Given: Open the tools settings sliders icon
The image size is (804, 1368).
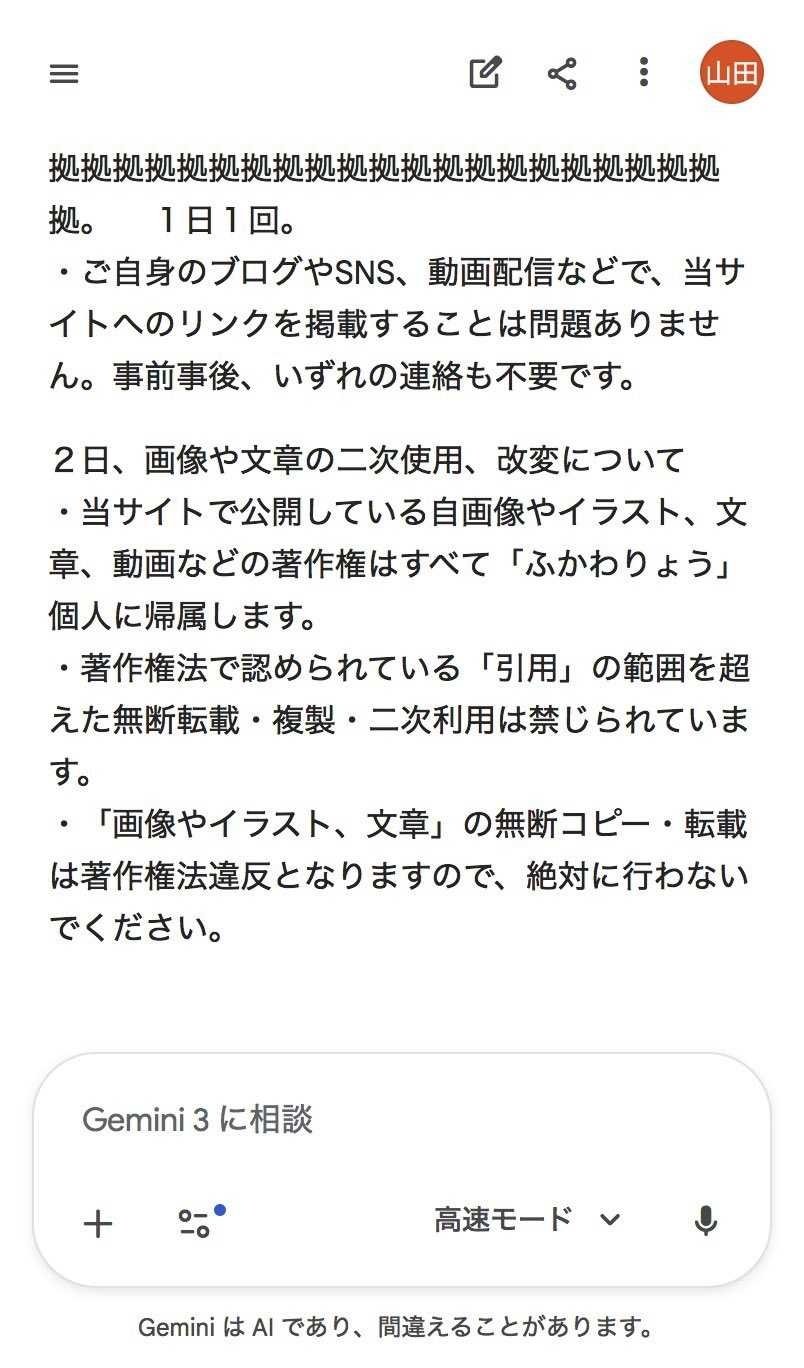Looking at the screenshot, I should point(195,1223).
